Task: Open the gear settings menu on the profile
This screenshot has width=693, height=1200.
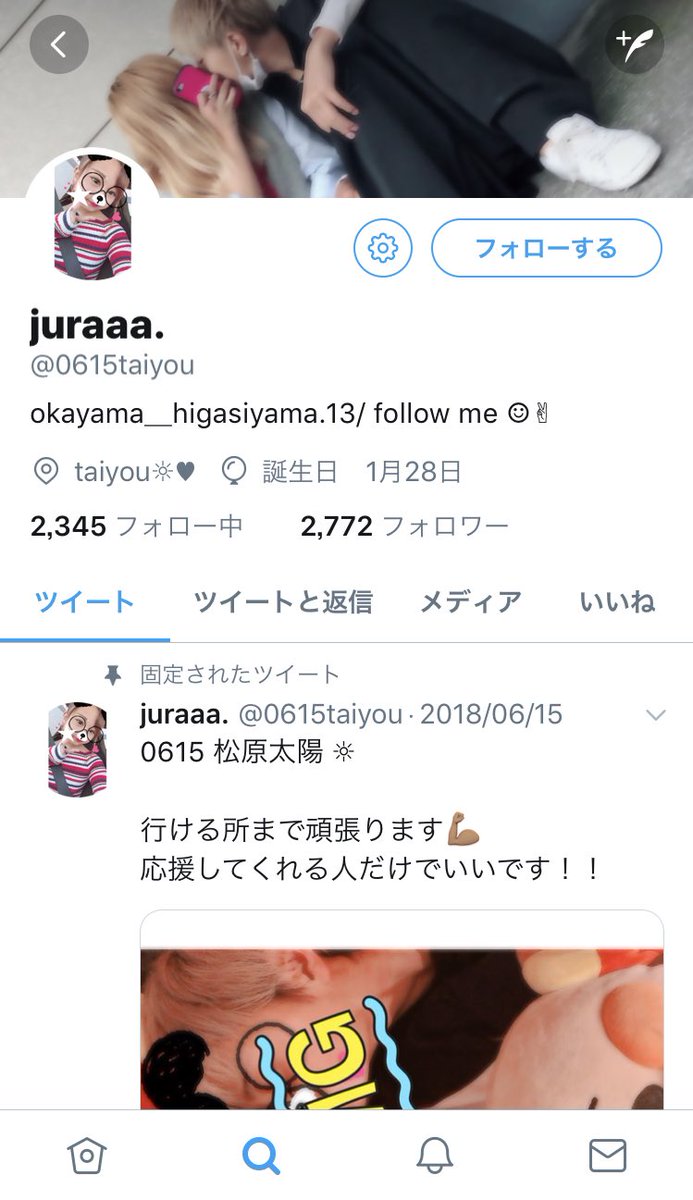Action: pyautogui.click(x=383, y=248)
